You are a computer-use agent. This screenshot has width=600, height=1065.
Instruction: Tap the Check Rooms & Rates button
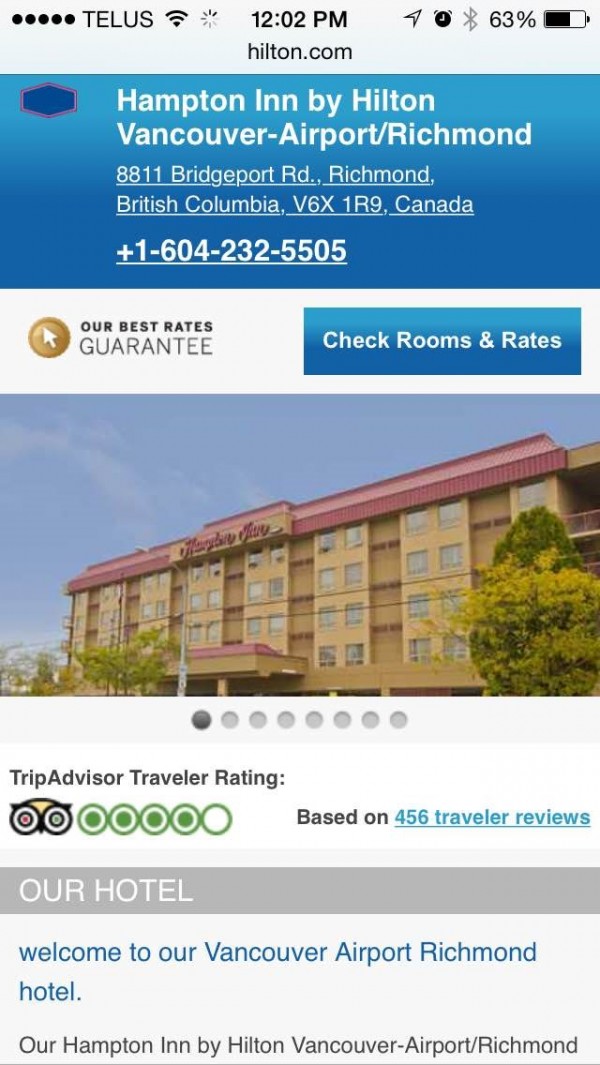click(x=442, y=341)
